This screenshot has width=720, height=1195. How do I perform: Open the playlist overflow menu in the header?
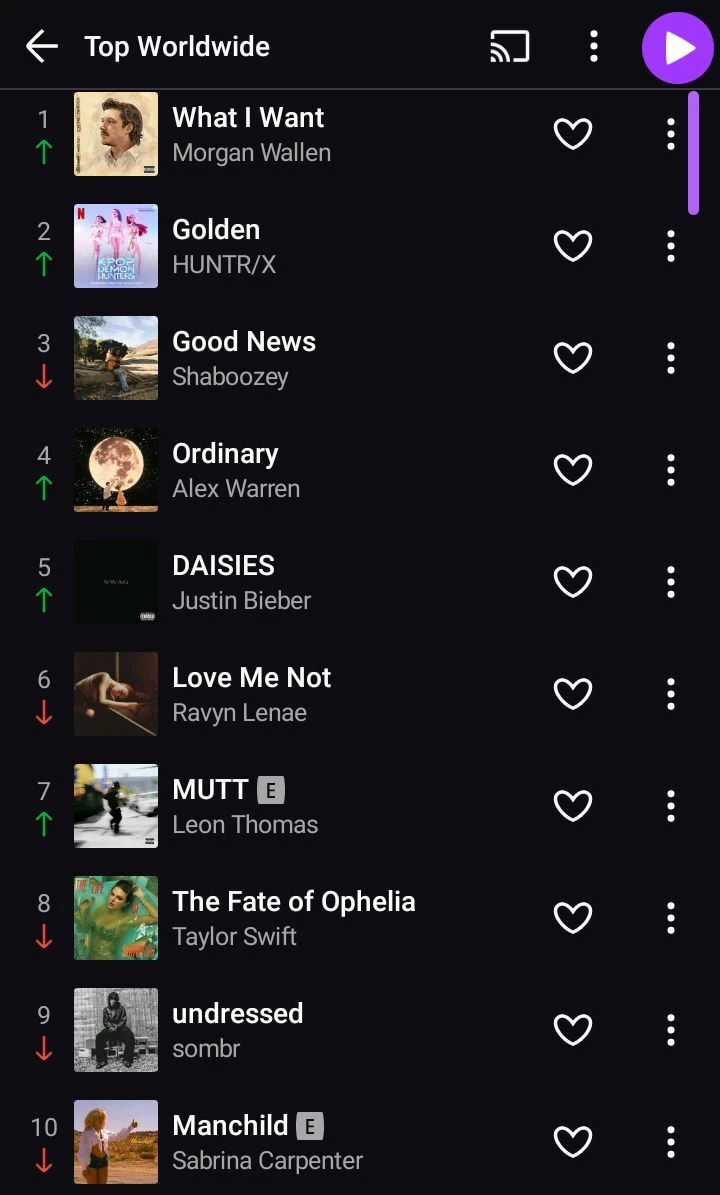tap(594, 47)
